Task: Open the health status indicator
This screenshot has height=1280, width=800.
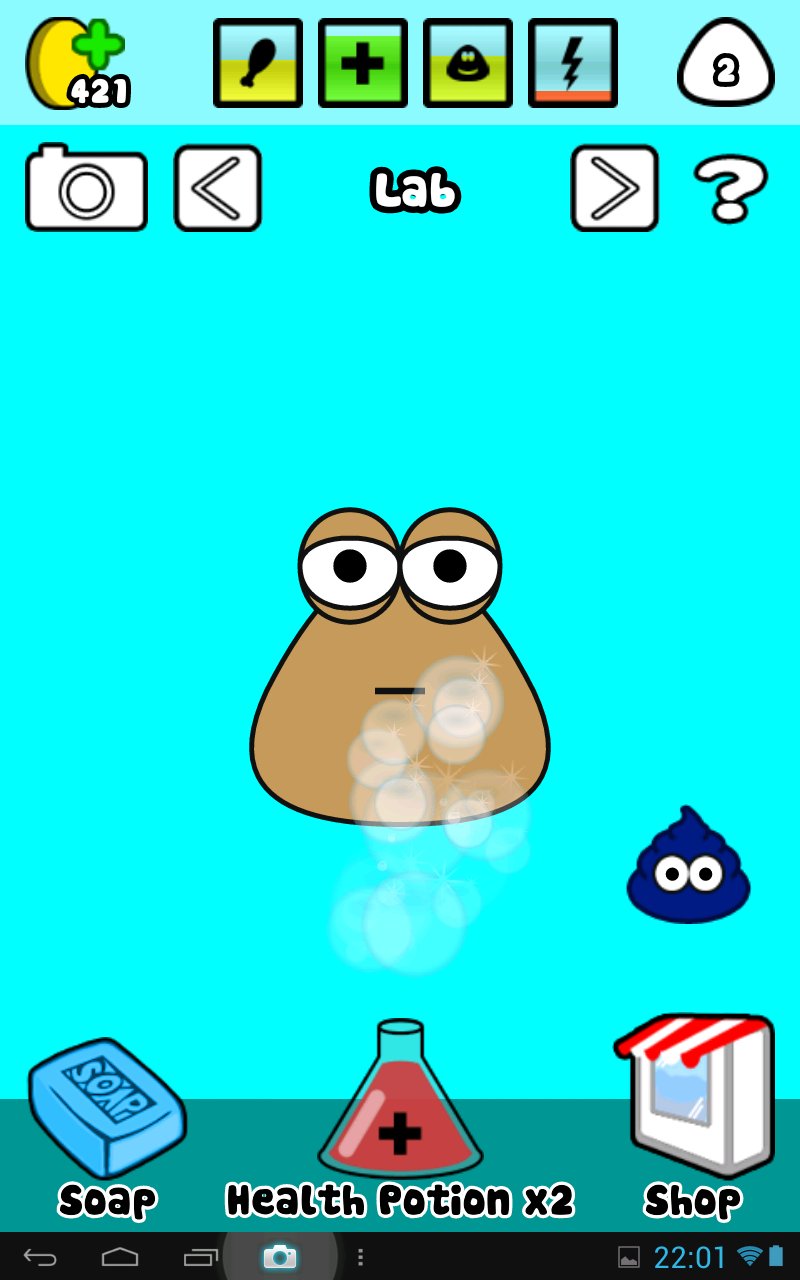Action: point(363,62)
